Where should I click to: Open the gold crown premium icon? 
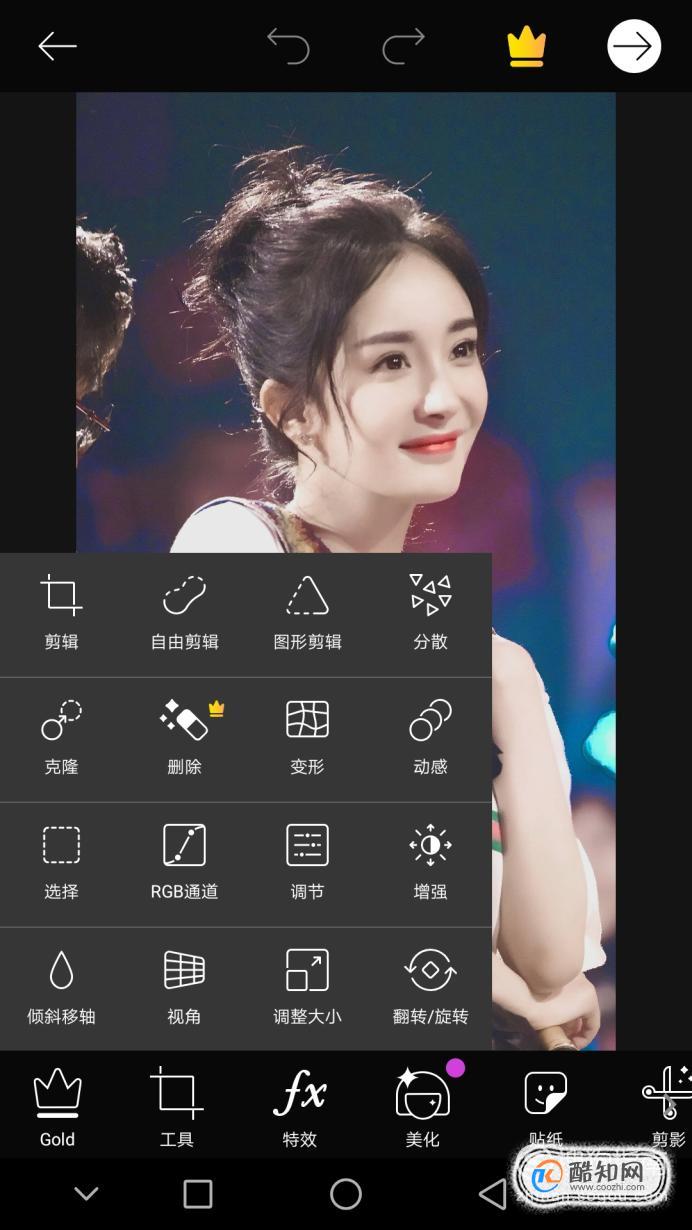[526, 46]
